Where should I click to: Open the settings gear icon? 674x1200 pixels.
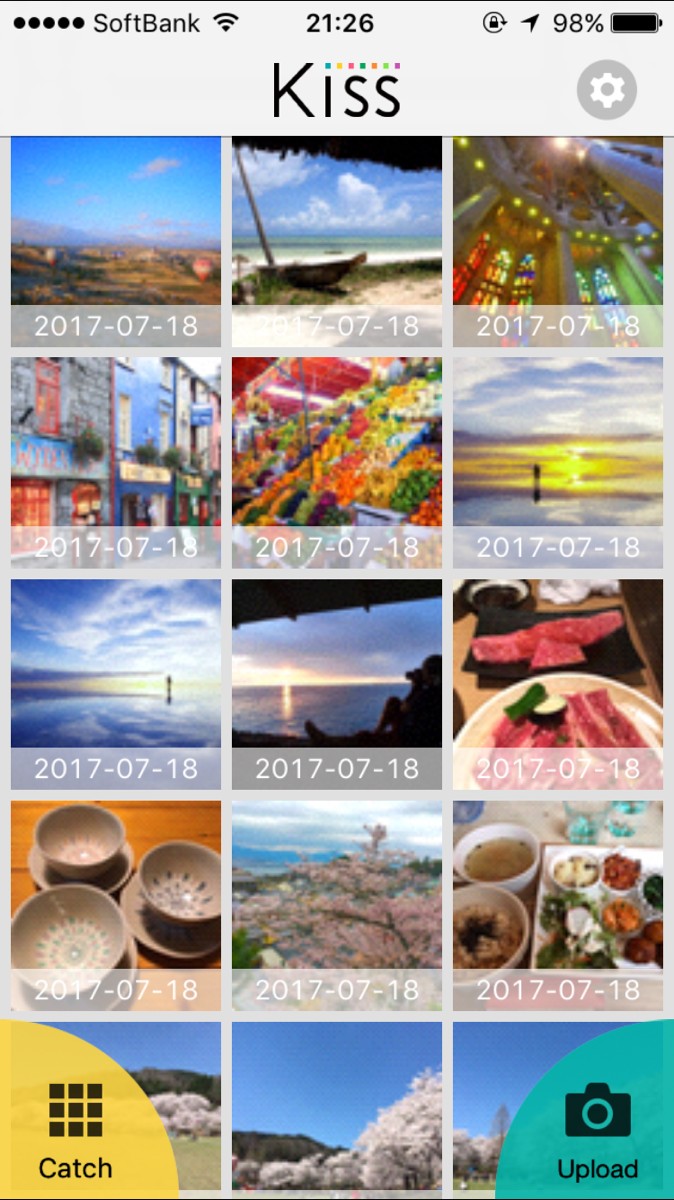click(607, 91)
